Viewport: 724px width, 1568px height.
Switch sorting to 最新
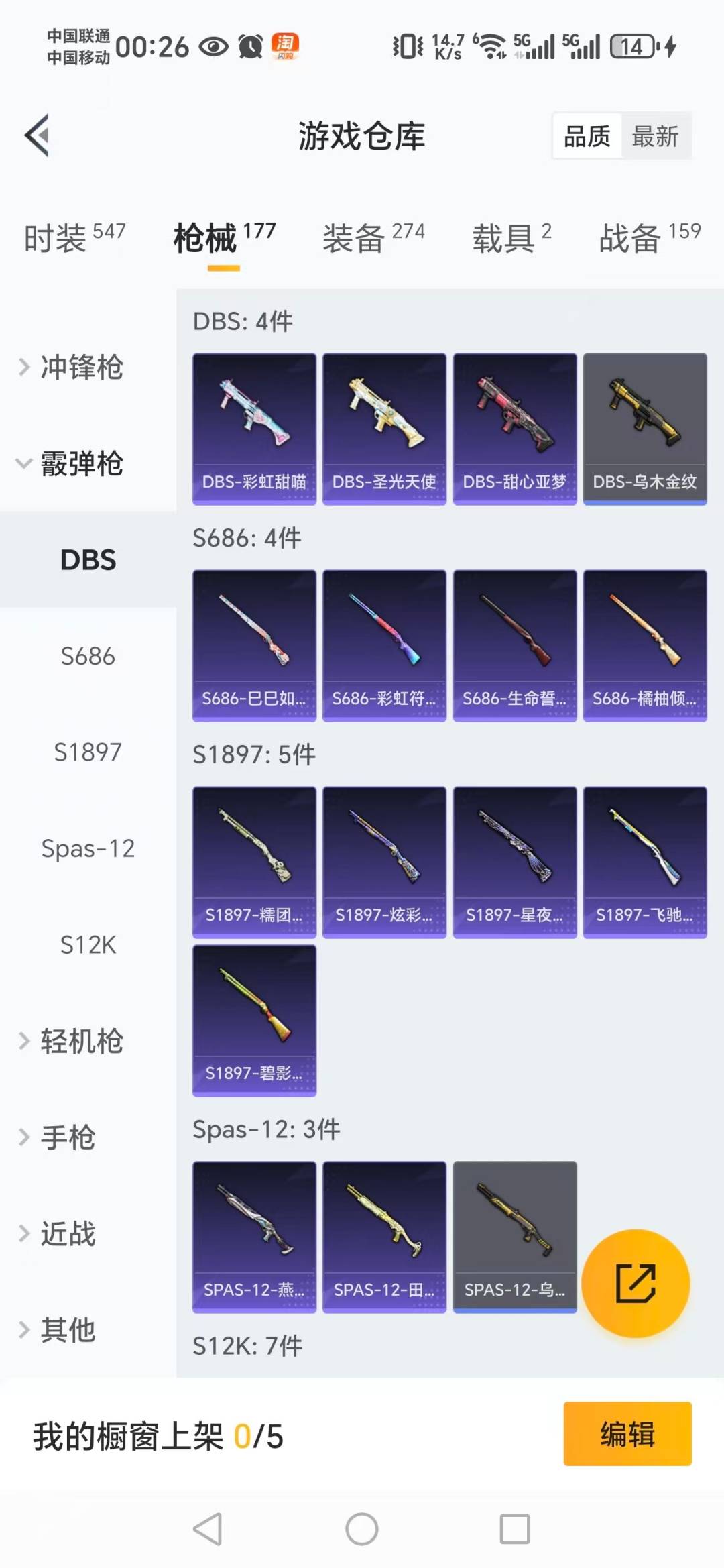(x=655, y=135)
